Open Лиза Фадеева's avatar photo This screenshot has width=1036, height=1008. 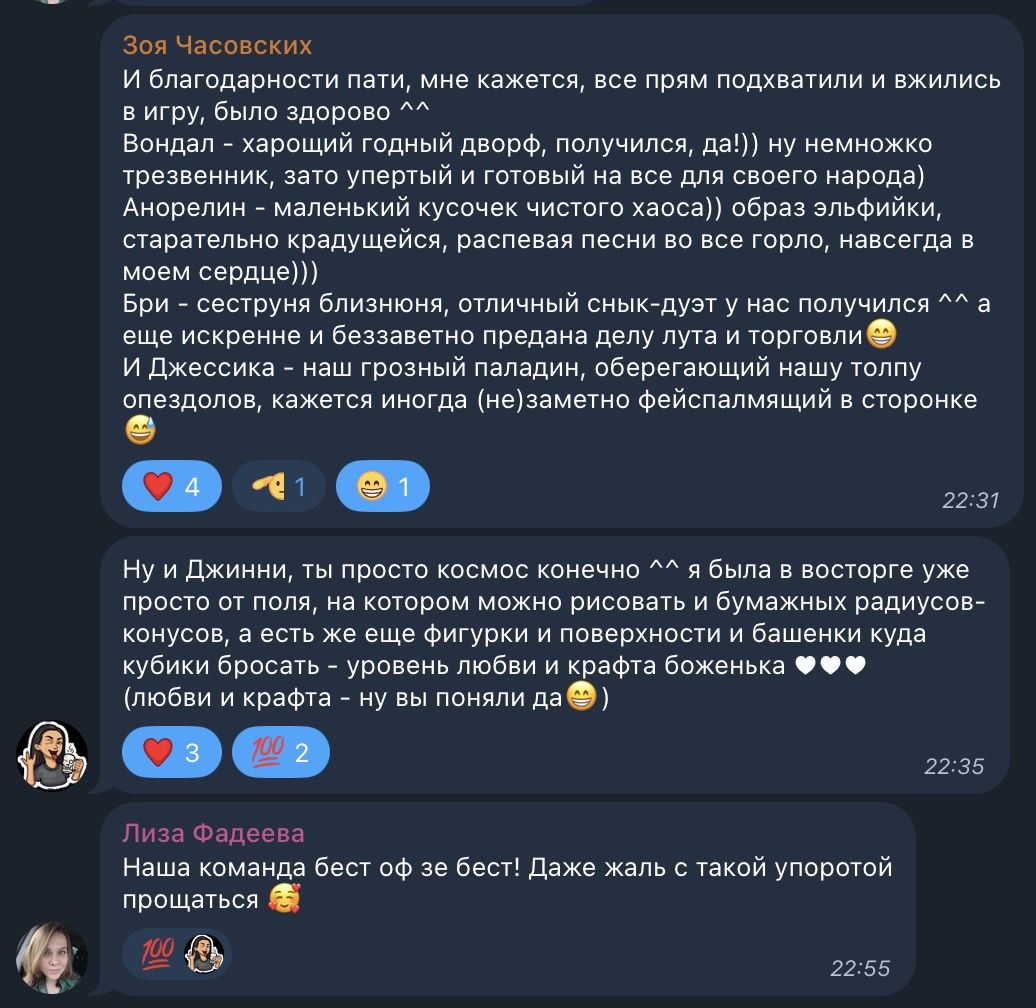point(52,957)
